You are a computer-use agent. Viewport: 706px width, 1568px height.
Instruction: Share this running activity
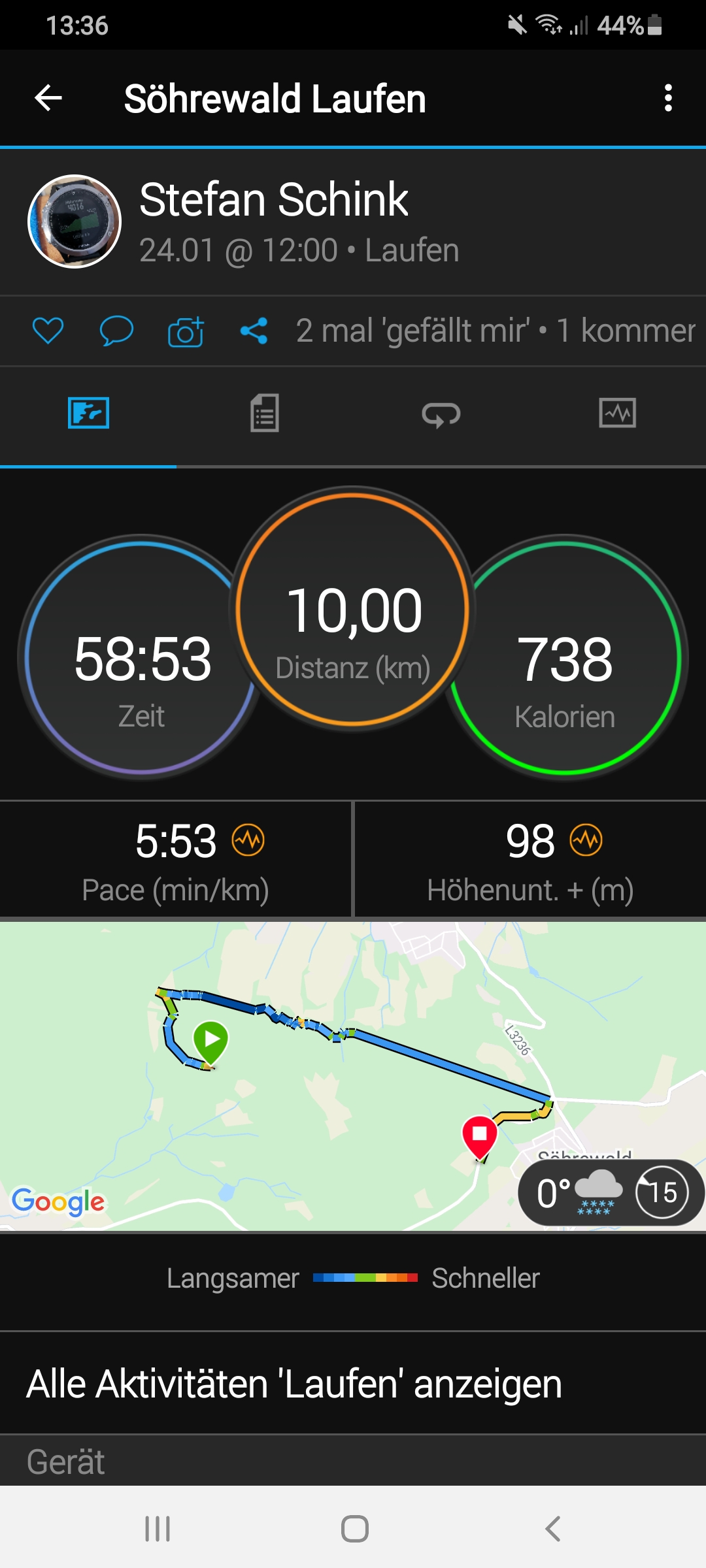coord(254,331)
